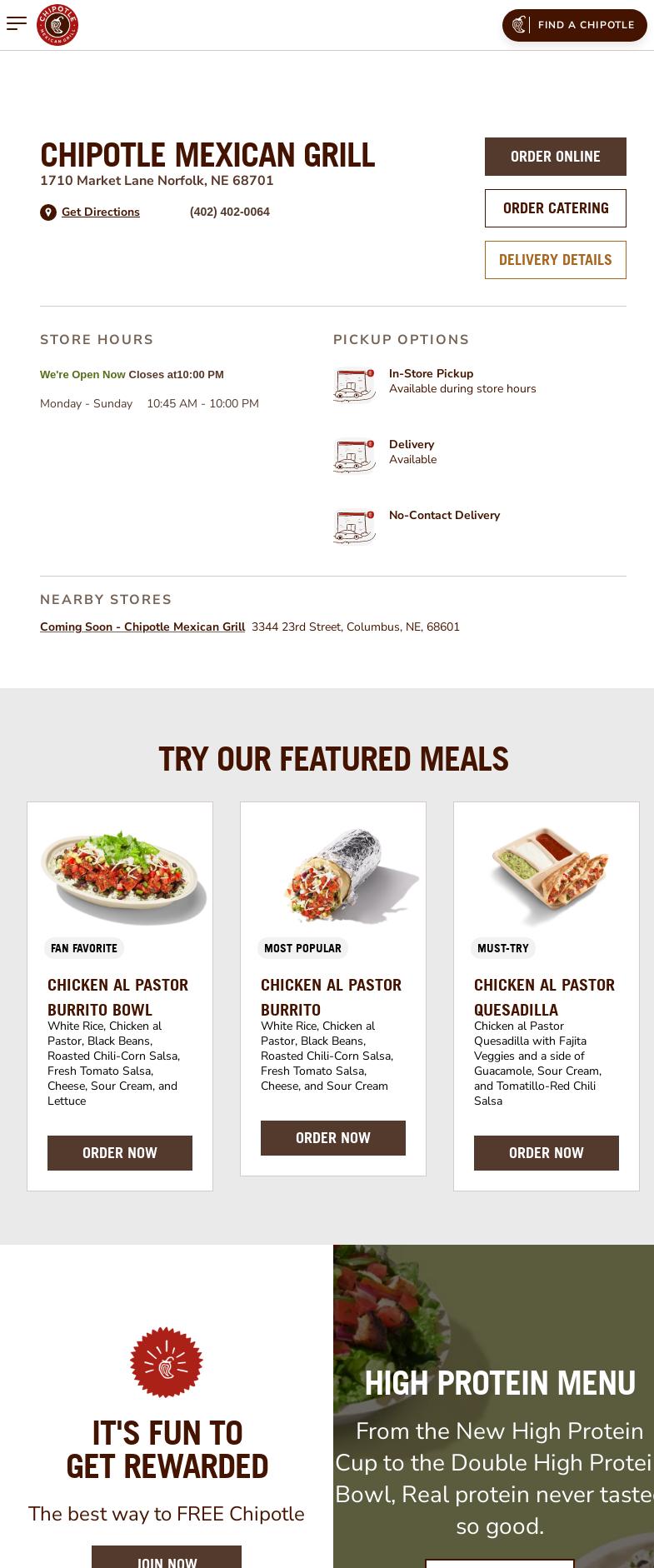Click the location pin icon beside Get Directions

(x=48, y=212)
